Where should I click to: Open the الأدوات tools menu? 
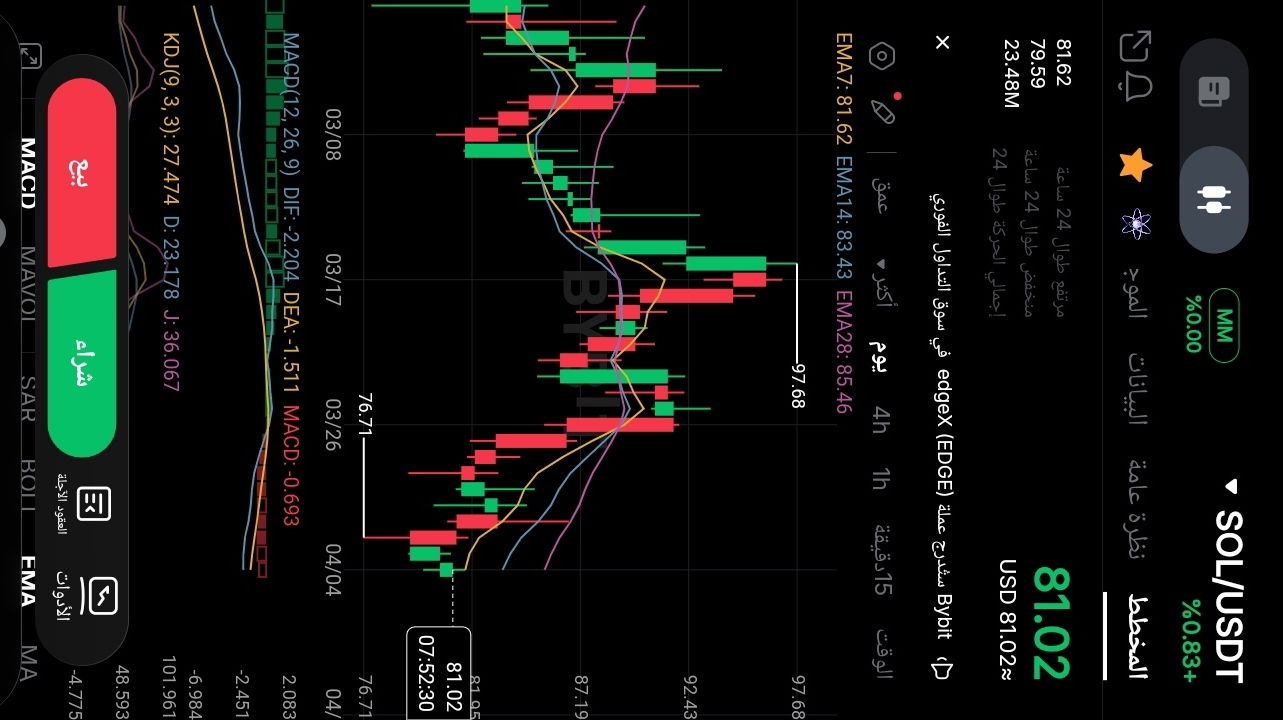click(x=88, y=598)
